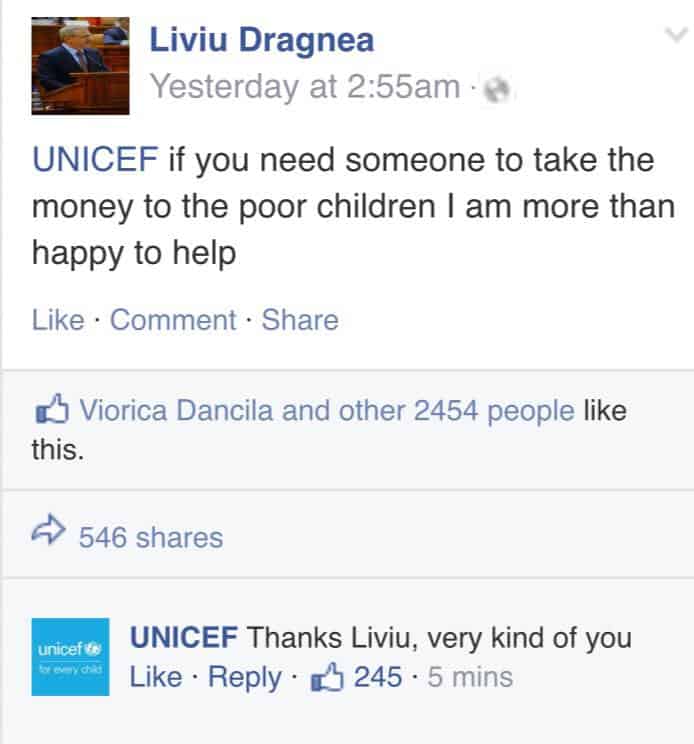The width and height of the screenshot is (694, 744).
Task: Open UNICEF's profile from the comment
Action: [184, 637]
